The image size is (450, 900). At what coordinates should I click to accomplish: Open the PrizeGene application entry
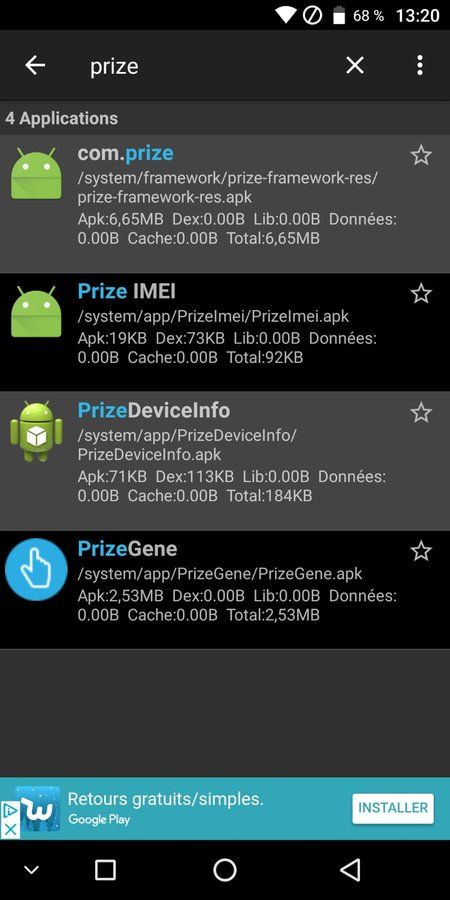pos(225,590)
